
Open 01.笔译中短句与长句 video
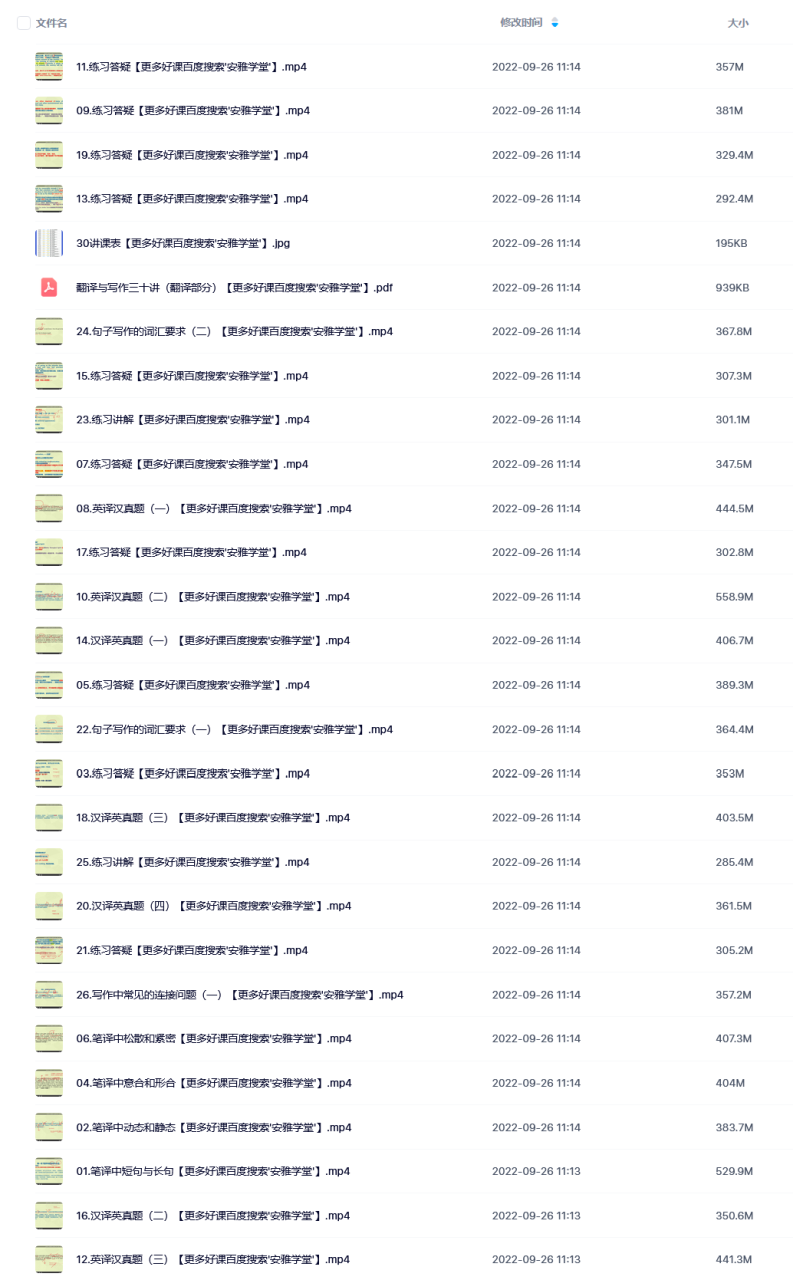[213, 1171]
